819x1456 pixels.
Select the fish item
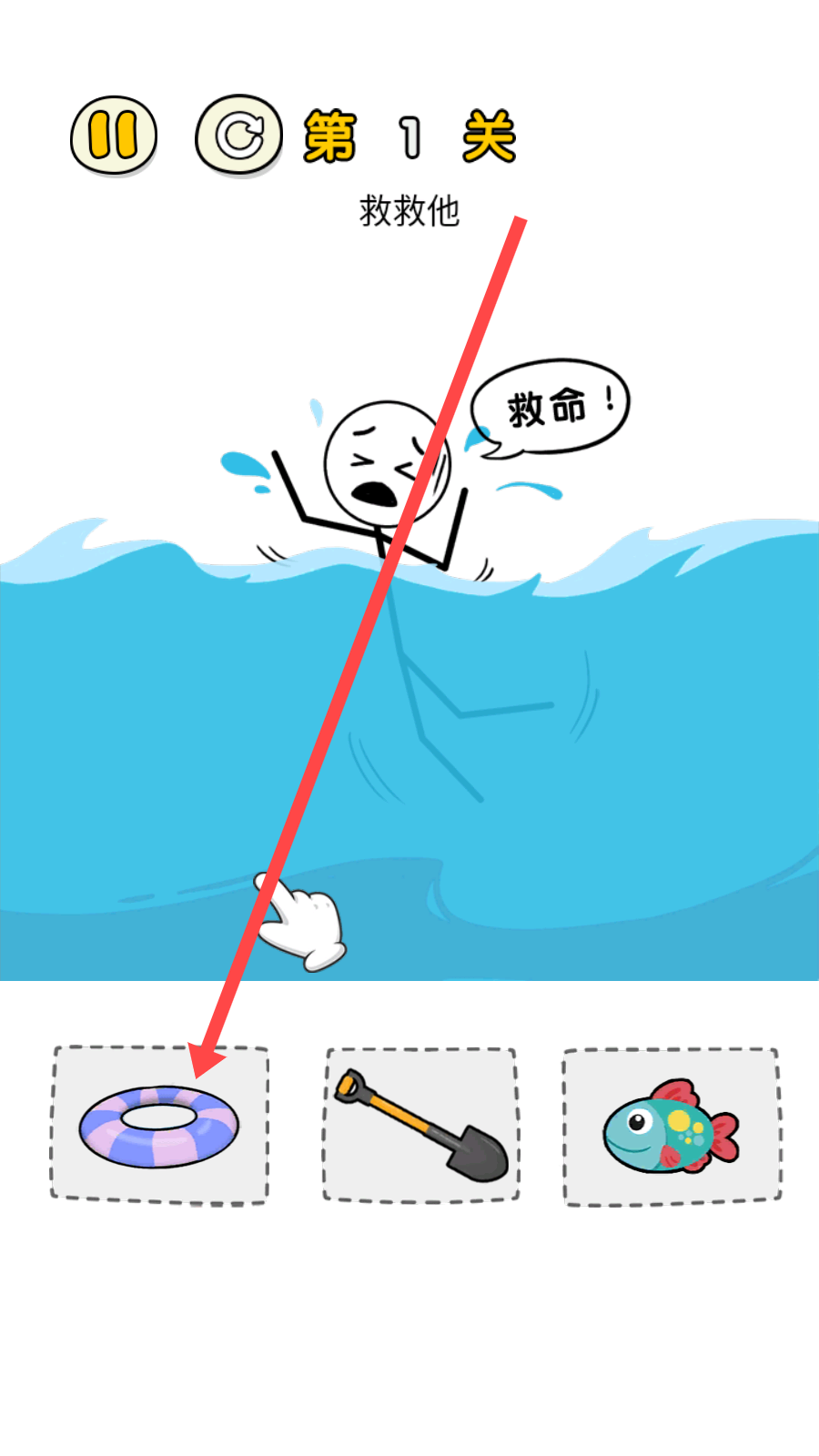click(x=672, y=1127)
